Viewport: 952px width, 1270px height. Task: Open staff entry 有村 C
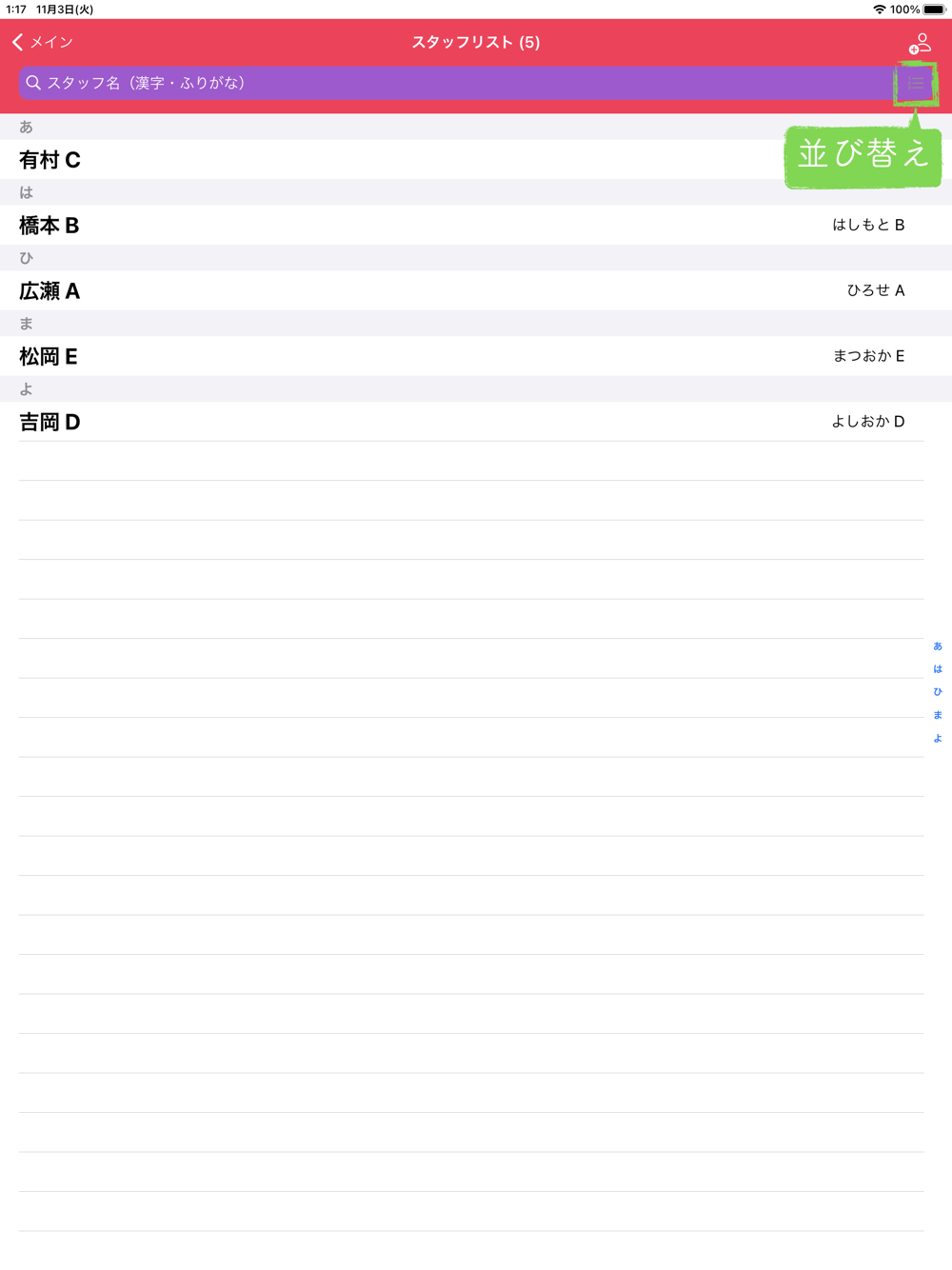tap(381, 160)
